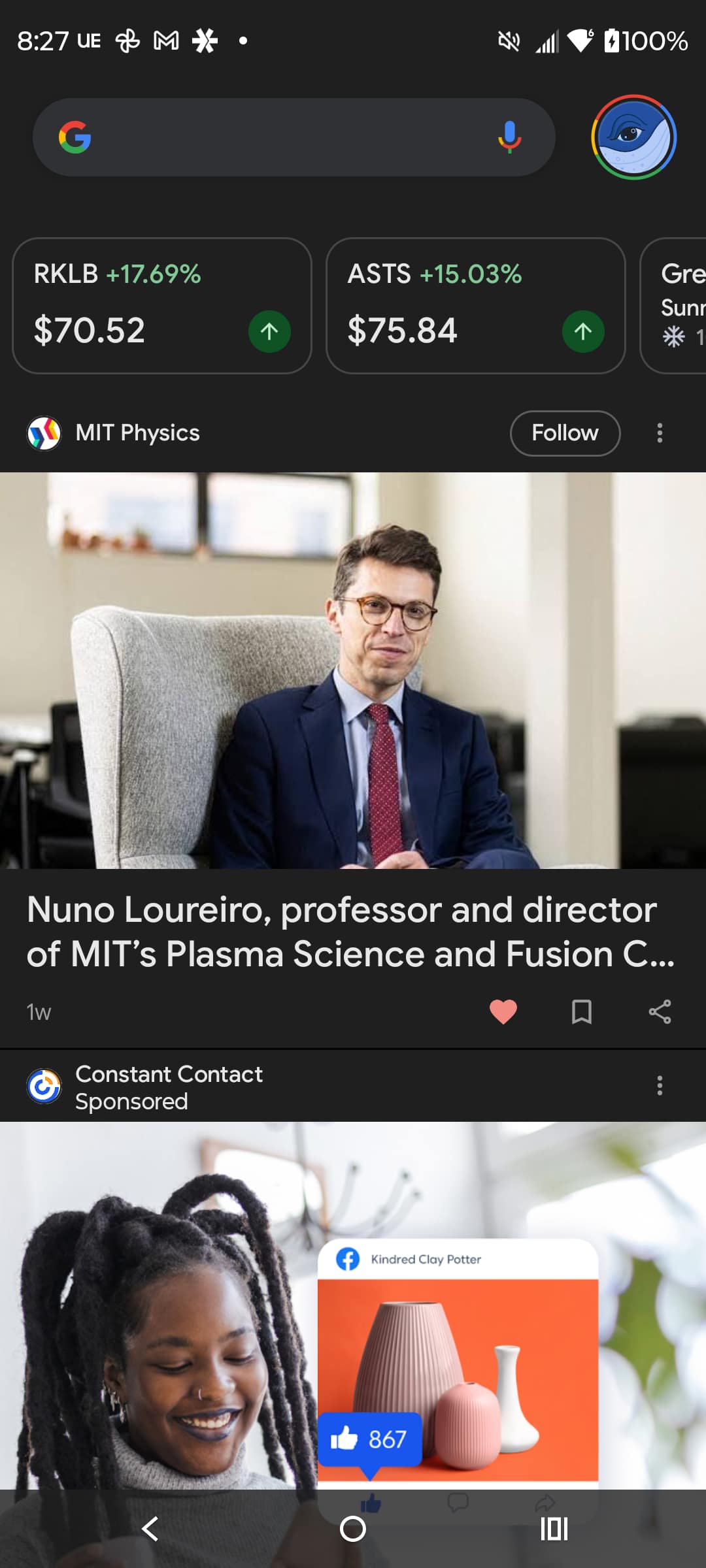Viewport: 706px width, 1568px height.
Task: Open the Google account profile picture
Action: point(633,137)
